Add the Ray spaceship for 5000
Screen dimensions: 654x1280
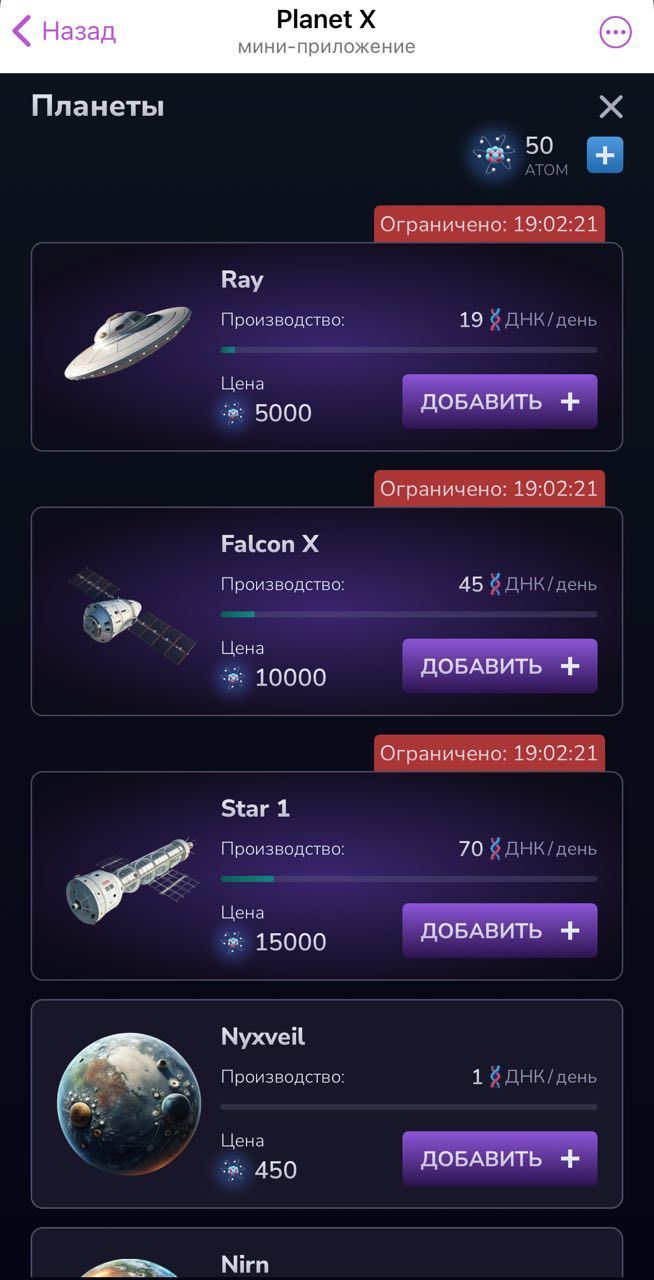pos(499,402)
